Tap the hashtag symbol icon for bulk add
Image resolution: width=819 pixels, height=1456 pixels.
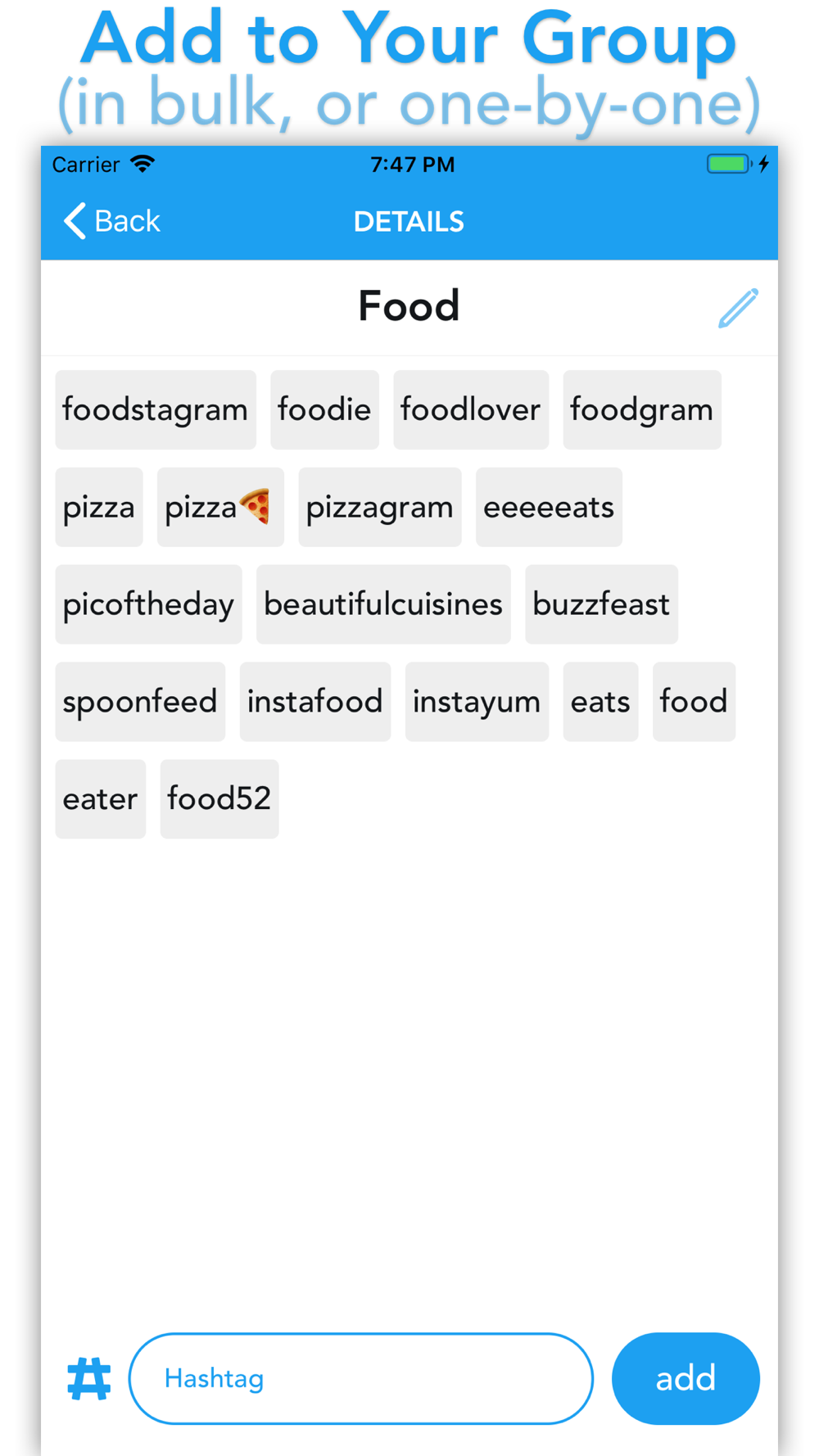point(88,1378)
